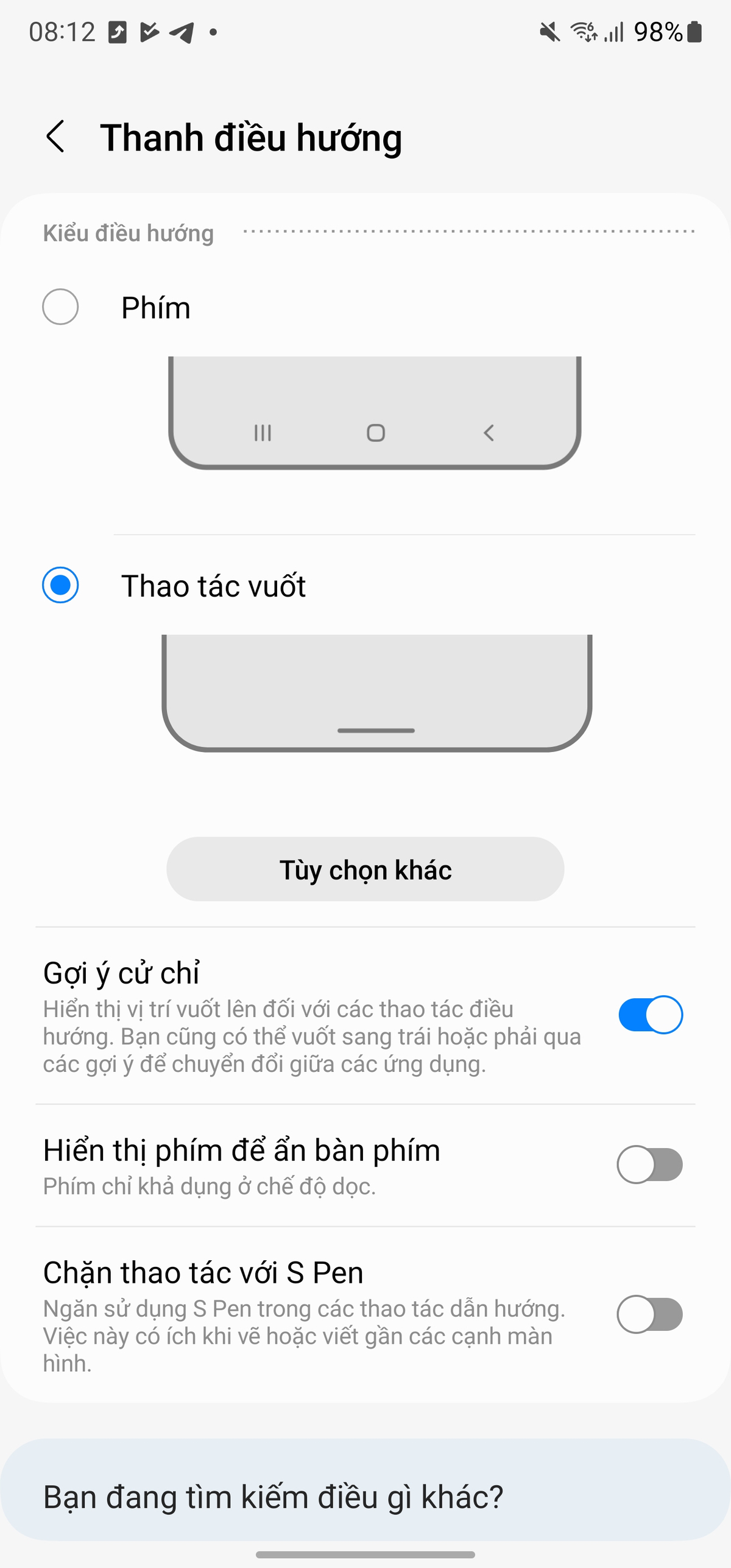The width and height of the screenshot is (731, 1568).
Task: Turn off Gợi ý cử chỉ
Action: point(650,1015)
